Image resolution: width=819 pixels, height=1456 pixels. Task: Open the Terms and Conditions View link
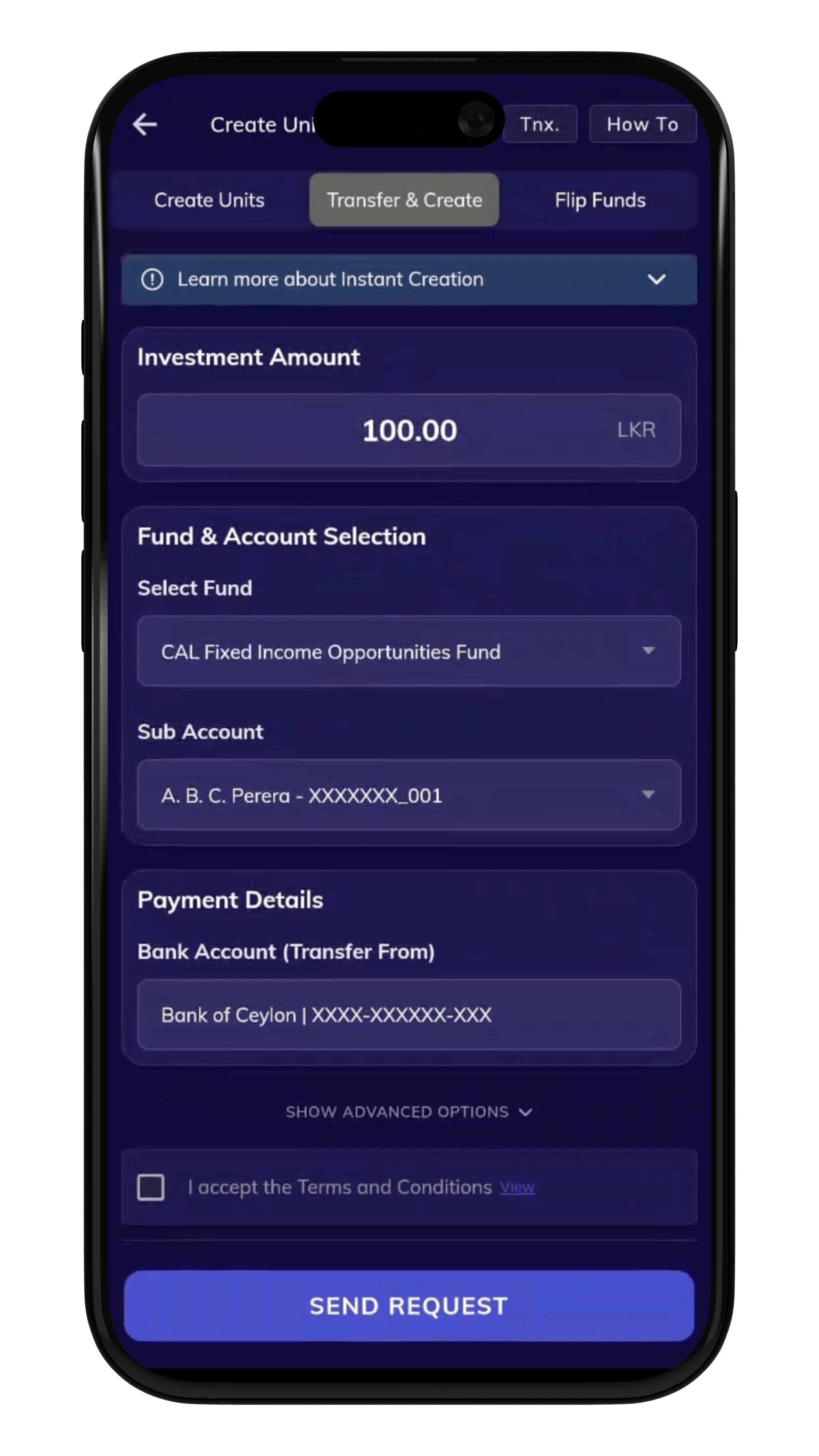(x=516, y=1188)
